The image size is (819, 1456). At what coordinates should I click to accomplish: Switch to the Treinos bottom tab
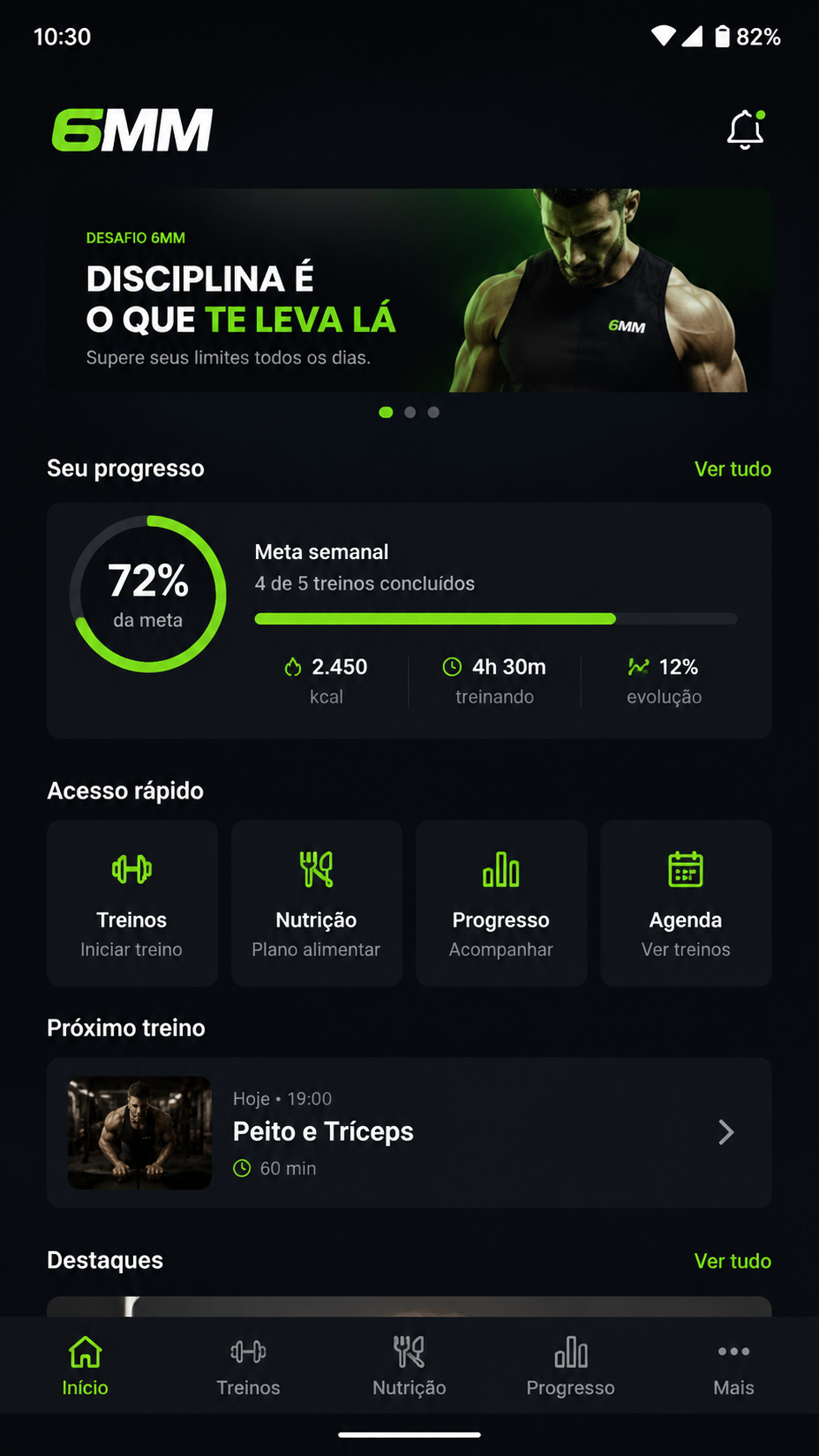248,1365
